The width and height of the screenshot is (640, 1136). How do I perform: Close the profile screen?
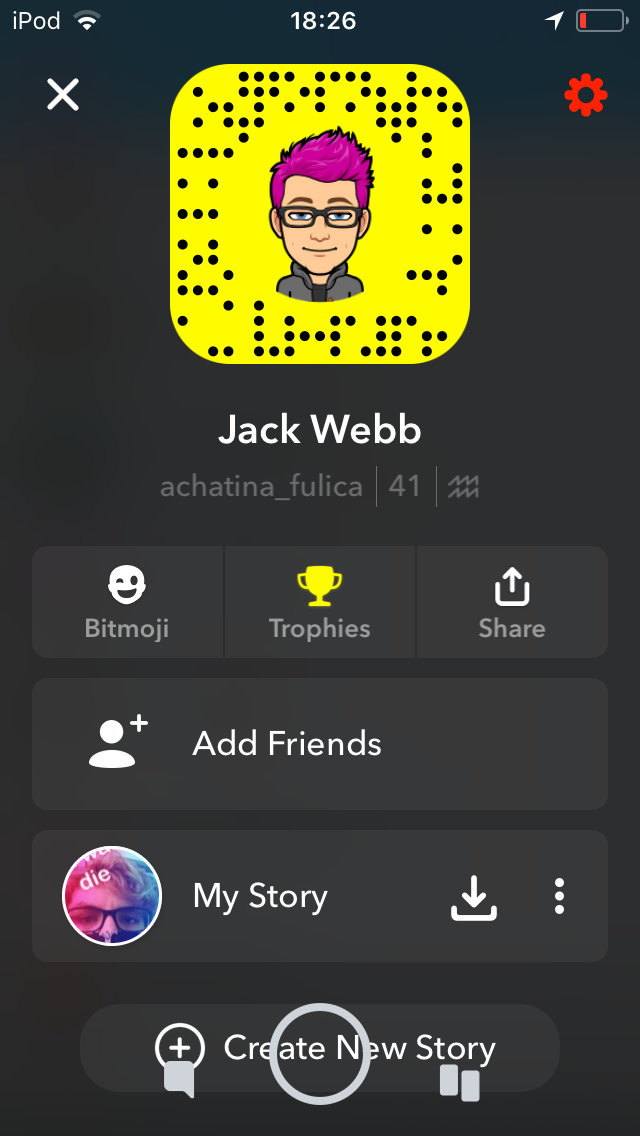pyautogui.click(x=63, y=95)
